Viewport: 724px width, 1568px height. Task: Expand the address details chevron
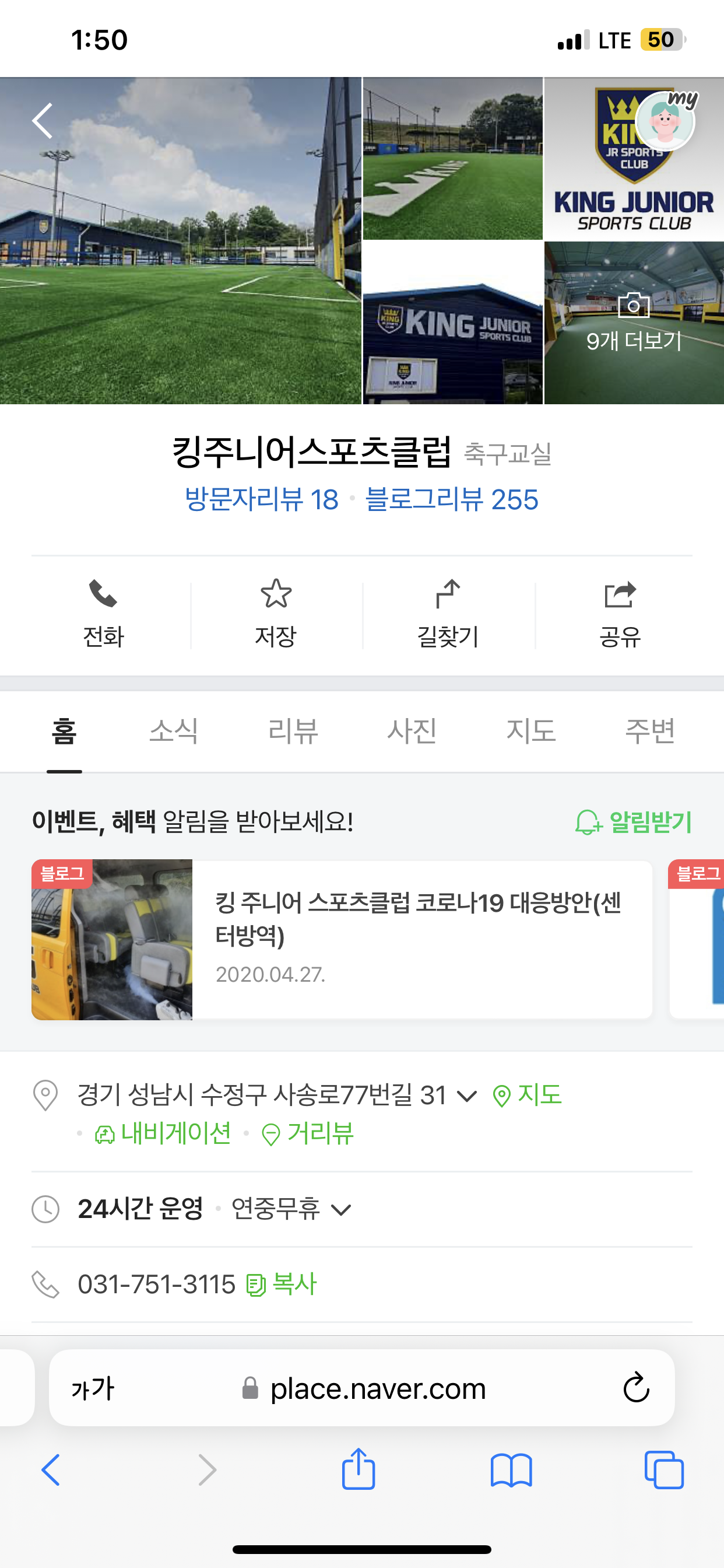[467, 1096]
